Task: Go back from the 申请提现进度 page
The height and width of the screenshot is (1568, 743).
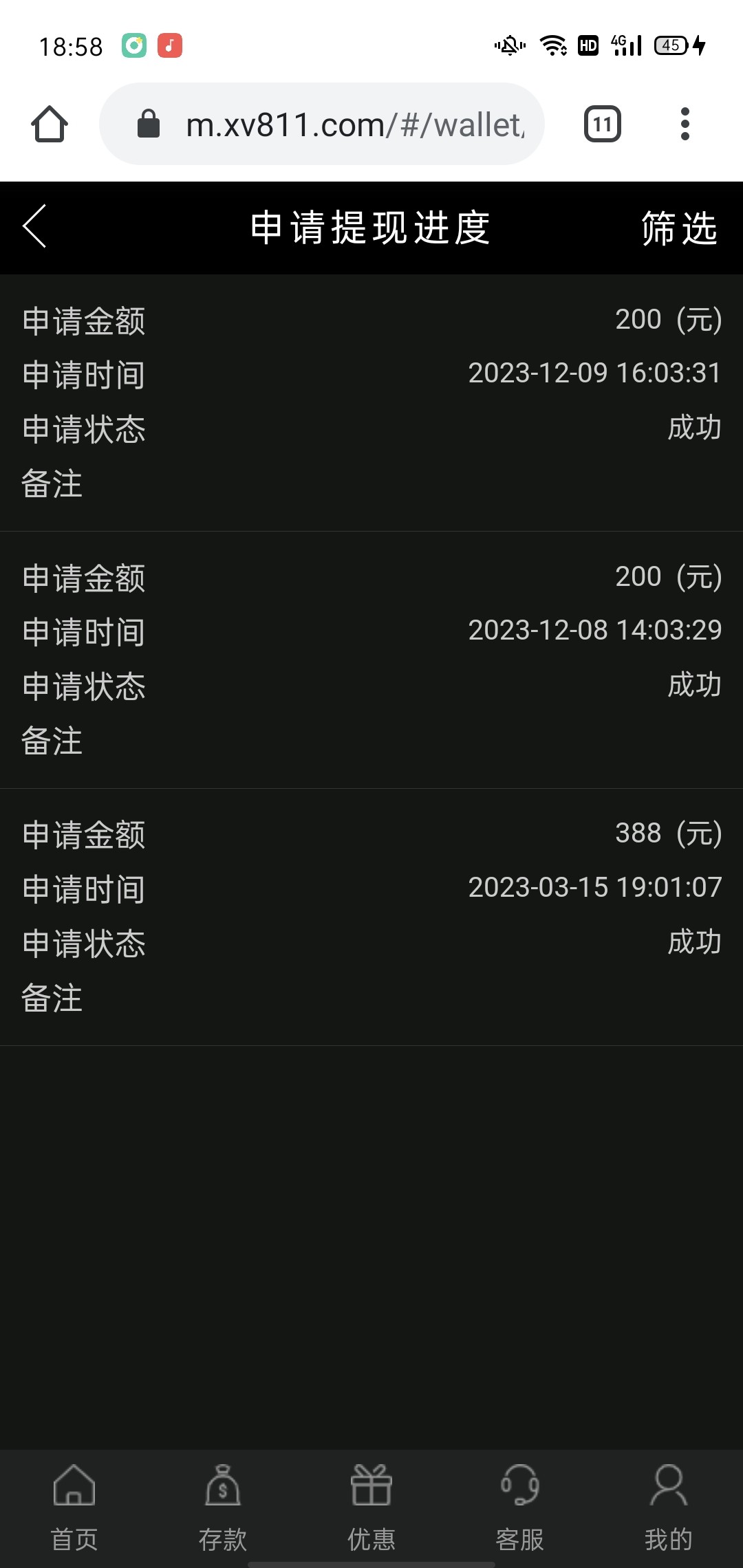Action: pyautogui.click(x=34, y=226)
